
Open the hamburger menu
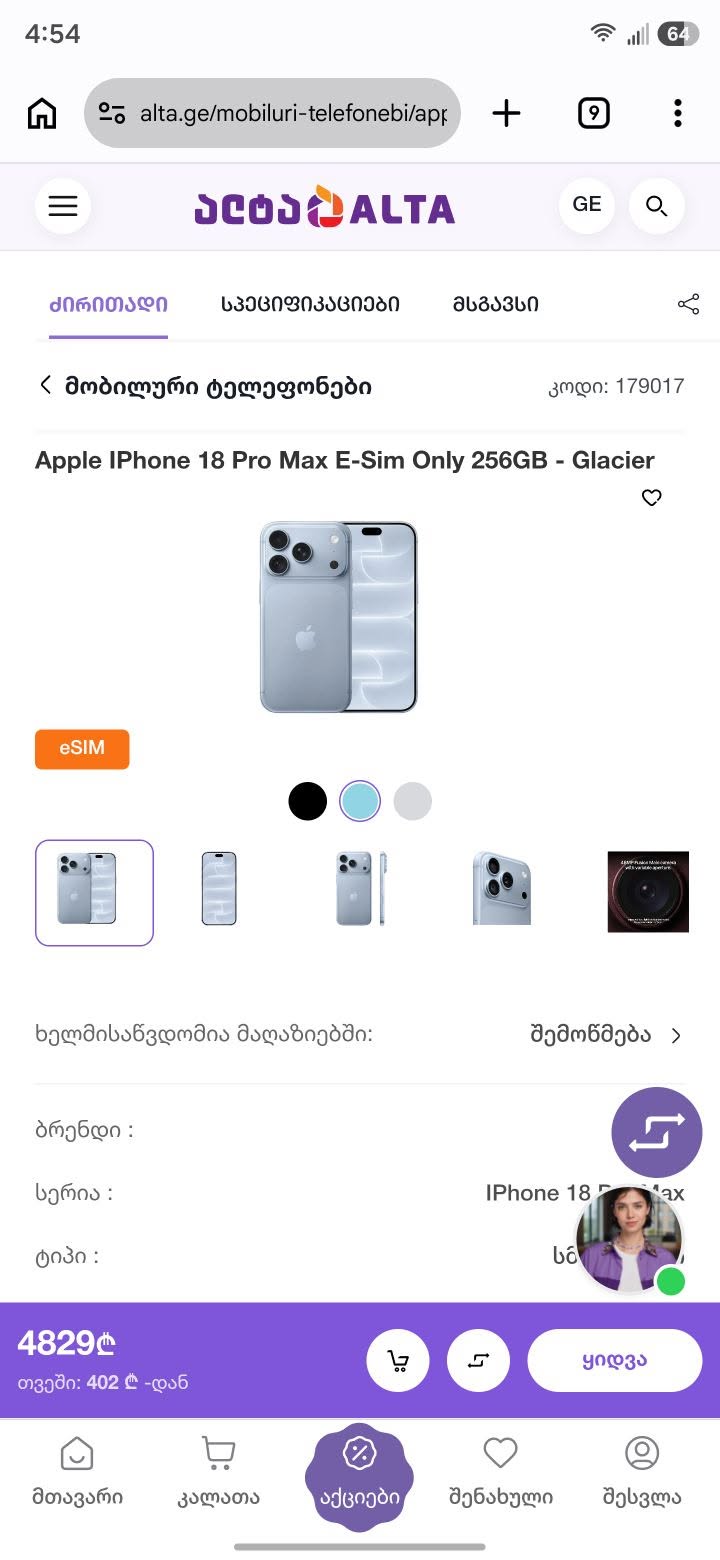pyautogui.click(x=63, y=206)
